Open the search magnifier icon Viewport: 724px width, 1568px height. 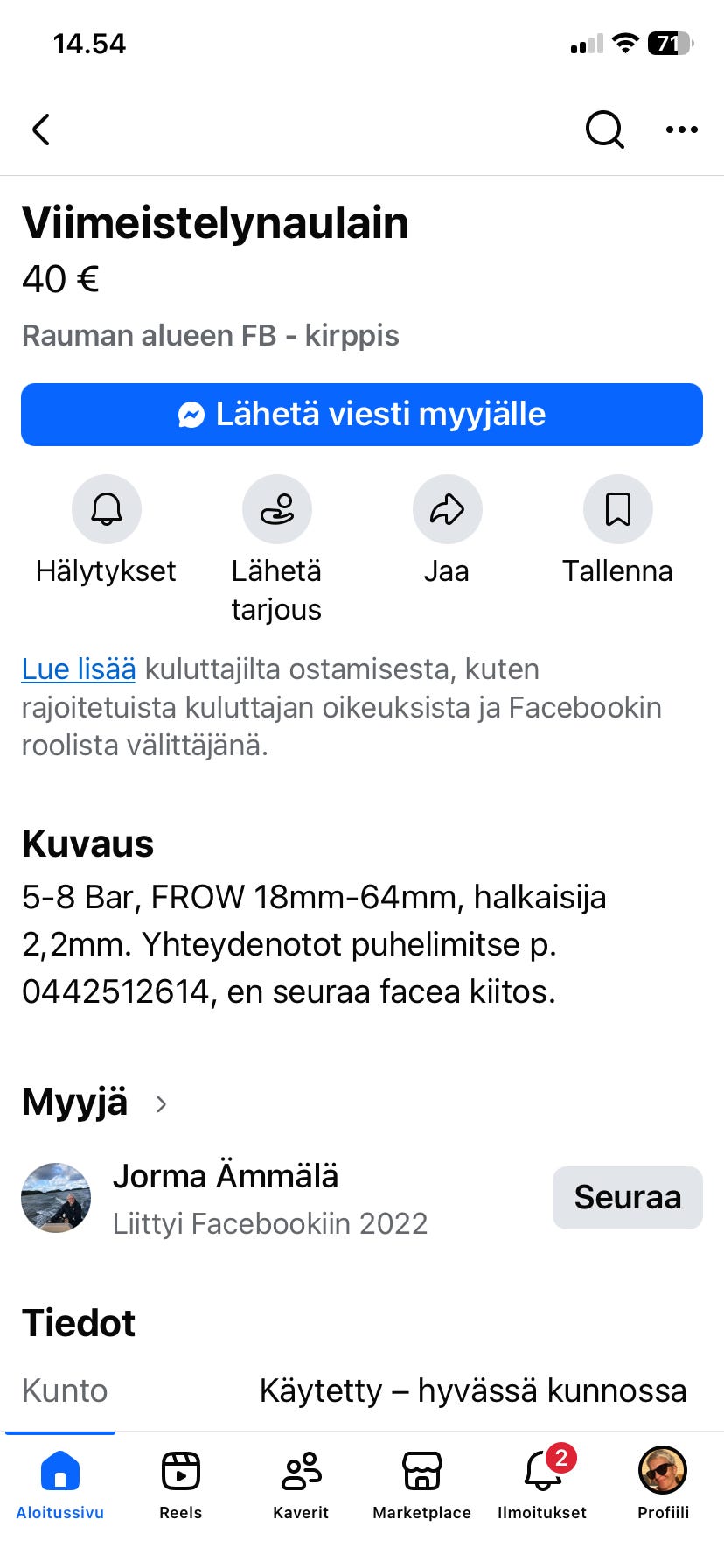604,129
